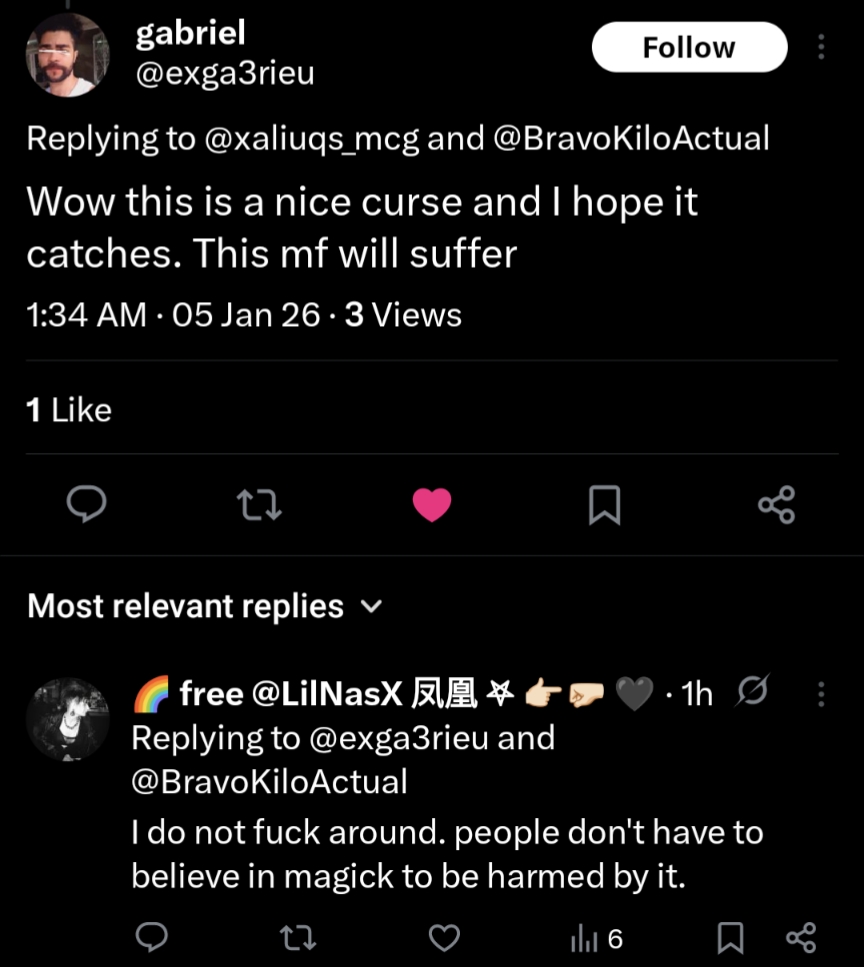This screenshot has height=967, width=864.
Task: Open overflow menu on gabriel's post
Action: click(821, 47)
